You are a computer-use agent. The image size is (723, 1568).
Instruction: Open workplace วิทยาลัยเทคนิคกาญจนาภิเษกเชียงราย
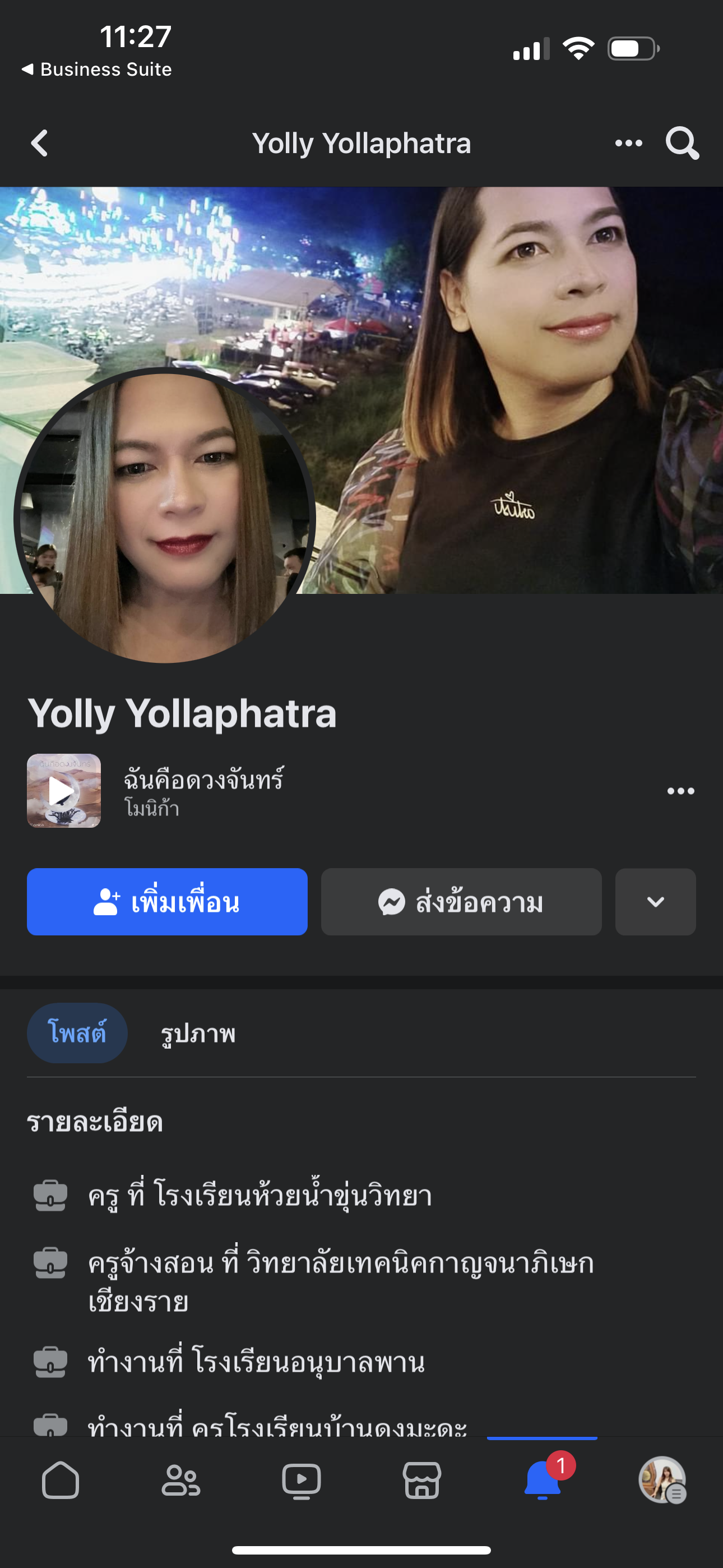(x=341, y=1263)
